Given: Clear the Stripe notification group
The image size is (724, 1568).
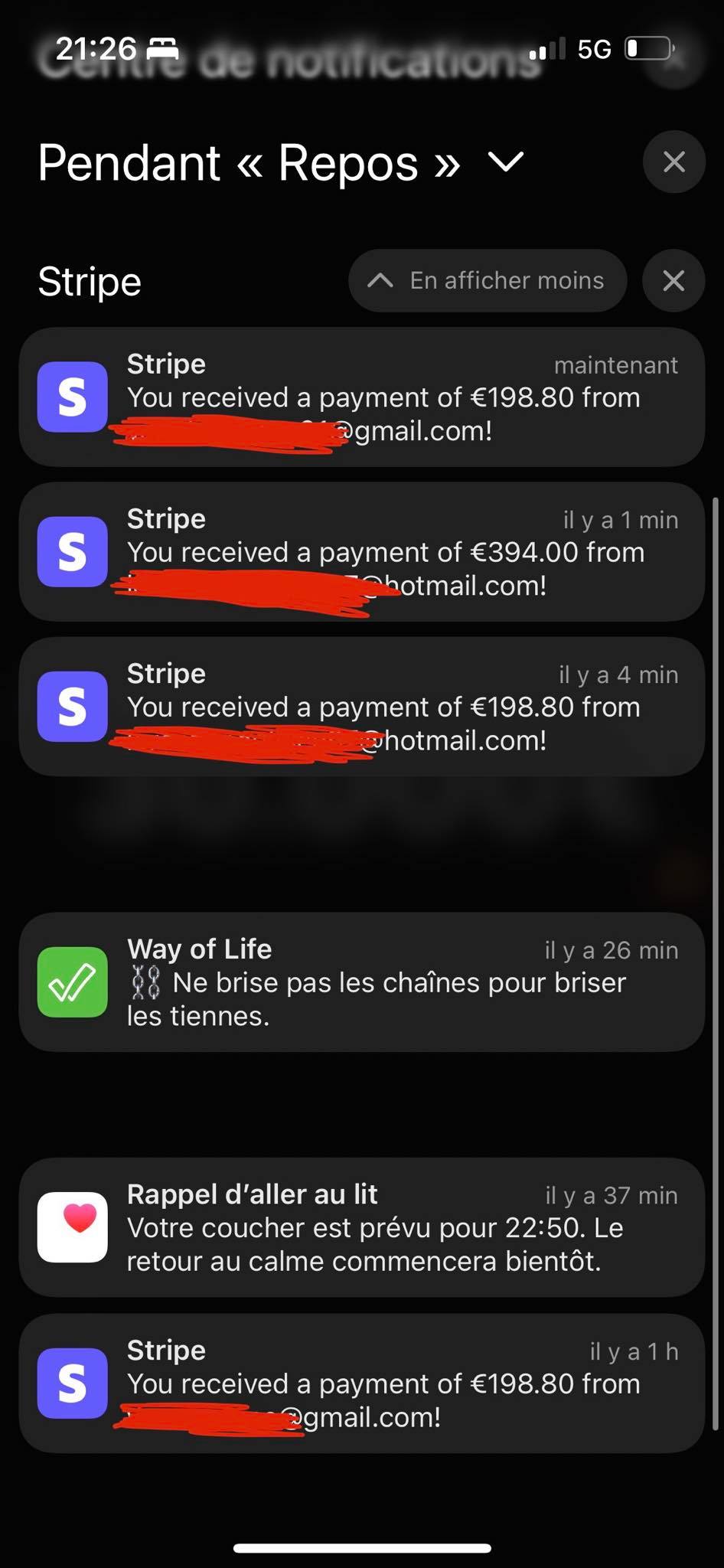Looking at the screenshot, I should [x=673, y=280].
